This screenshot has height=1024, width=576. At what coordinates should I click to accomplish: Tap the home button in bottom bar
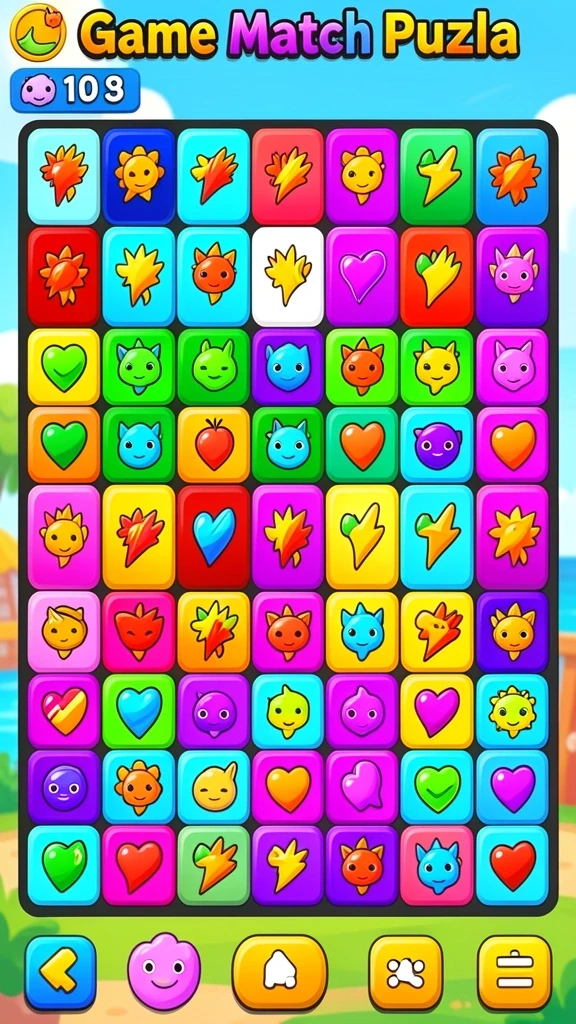coord(280,972)
